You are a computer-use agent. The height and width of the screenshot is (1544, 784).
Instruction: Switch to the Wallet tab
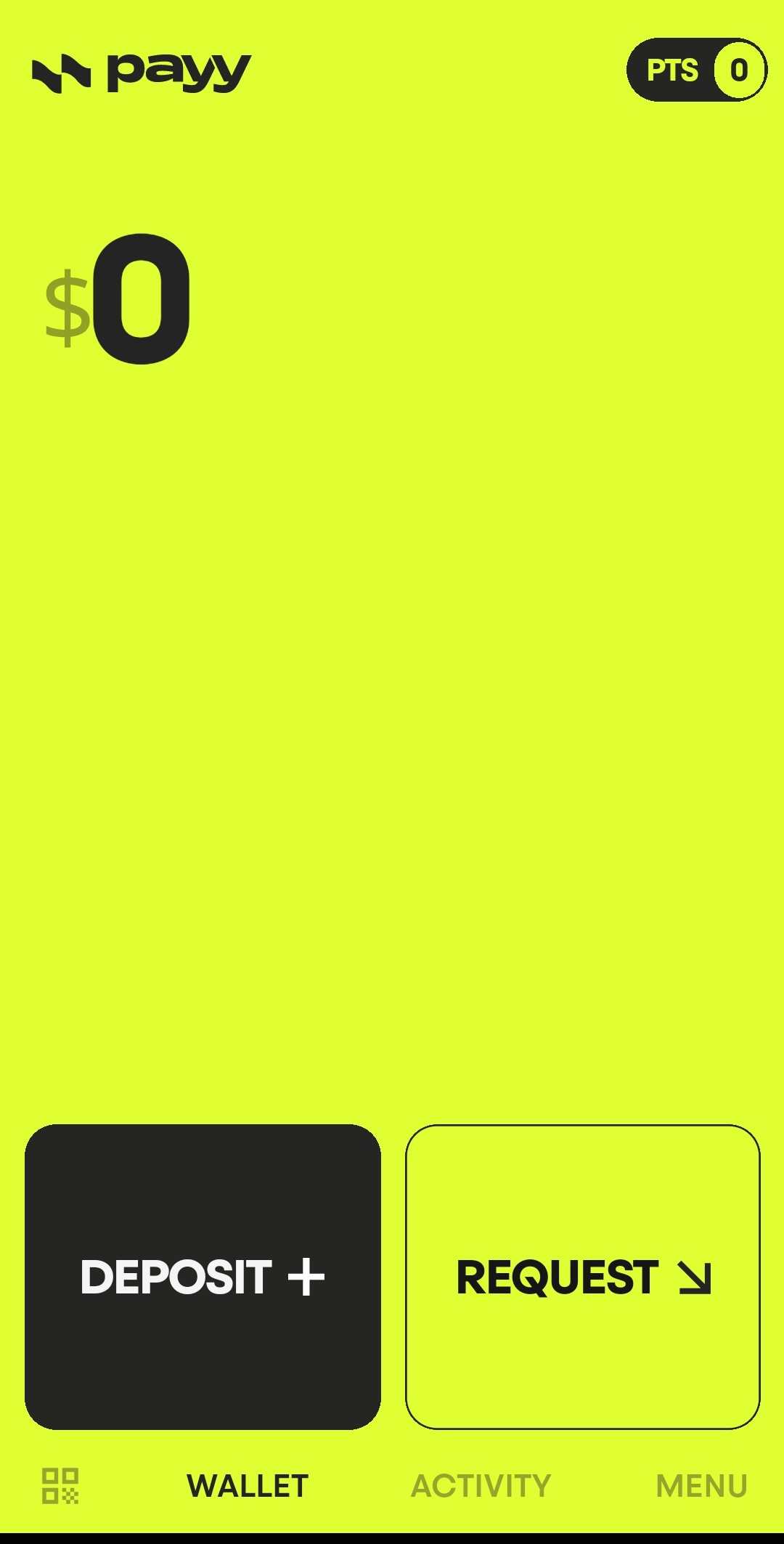248,1486
